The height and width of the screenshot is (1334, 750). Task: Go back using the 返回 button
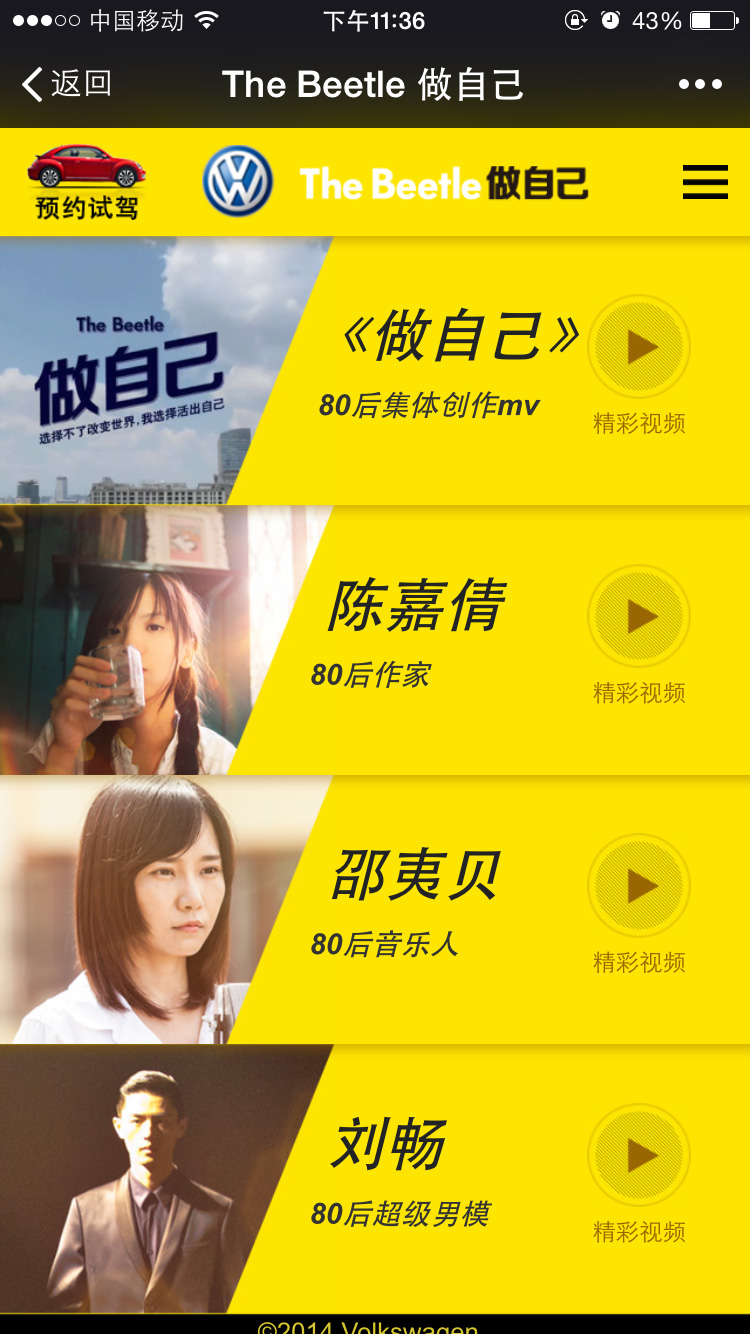point(66,85)
